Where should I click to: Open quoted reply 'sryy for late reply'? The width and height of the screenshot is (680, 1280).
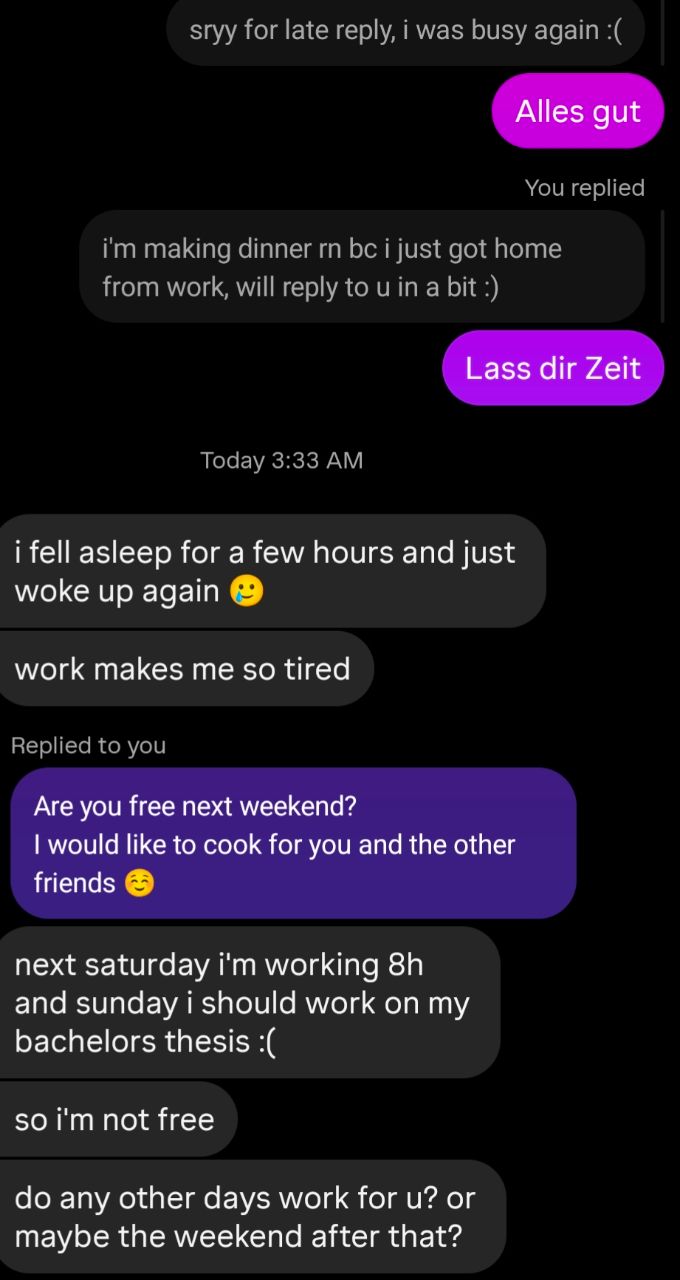(x=404, y=31)
